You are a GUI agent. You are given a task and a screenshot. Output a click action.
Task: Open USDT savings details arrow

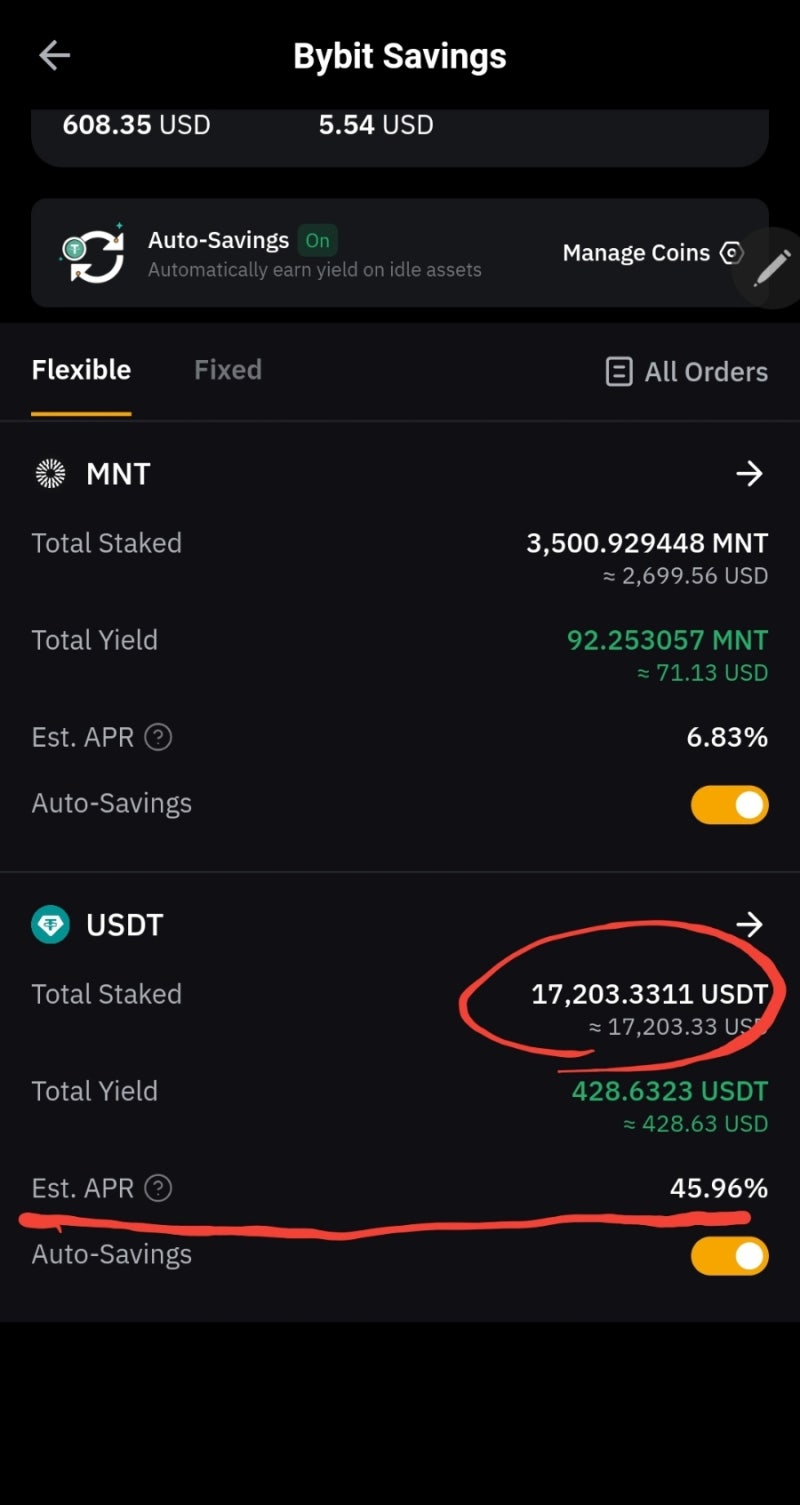[749, 925]
